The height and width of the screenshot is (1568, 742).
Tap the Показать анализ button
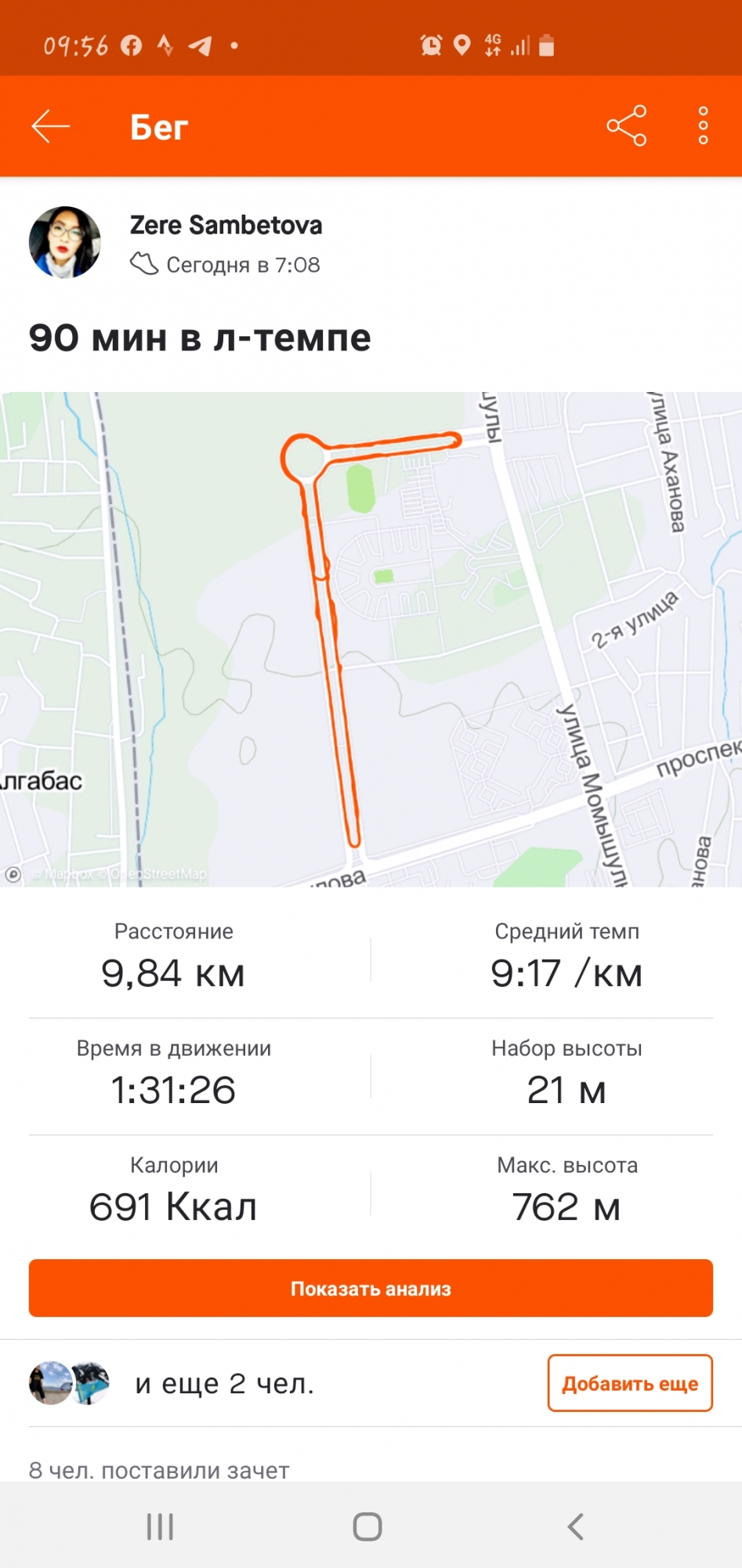tap(371, 1288)
